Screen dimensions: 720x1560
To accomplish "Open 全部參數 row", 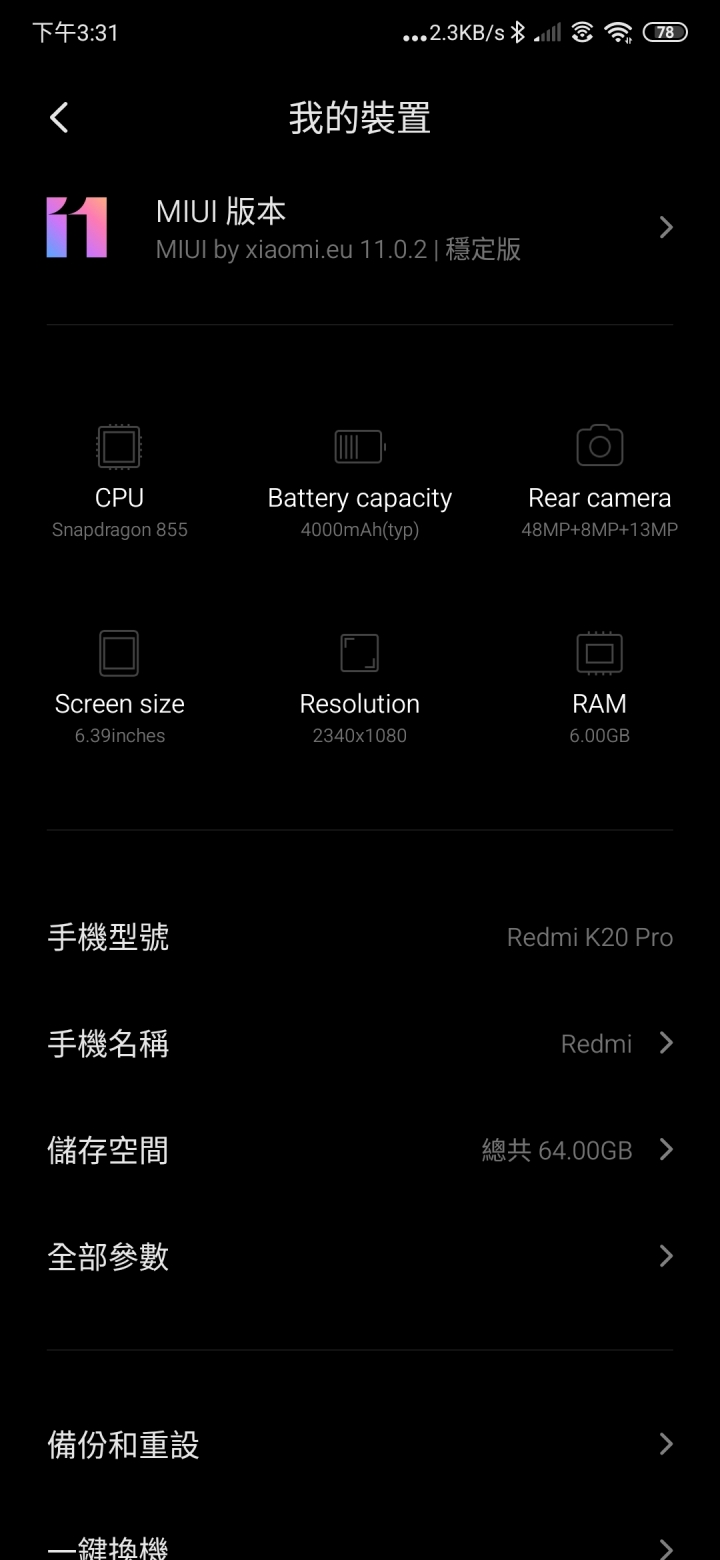I will click(x=360, y=1256).
